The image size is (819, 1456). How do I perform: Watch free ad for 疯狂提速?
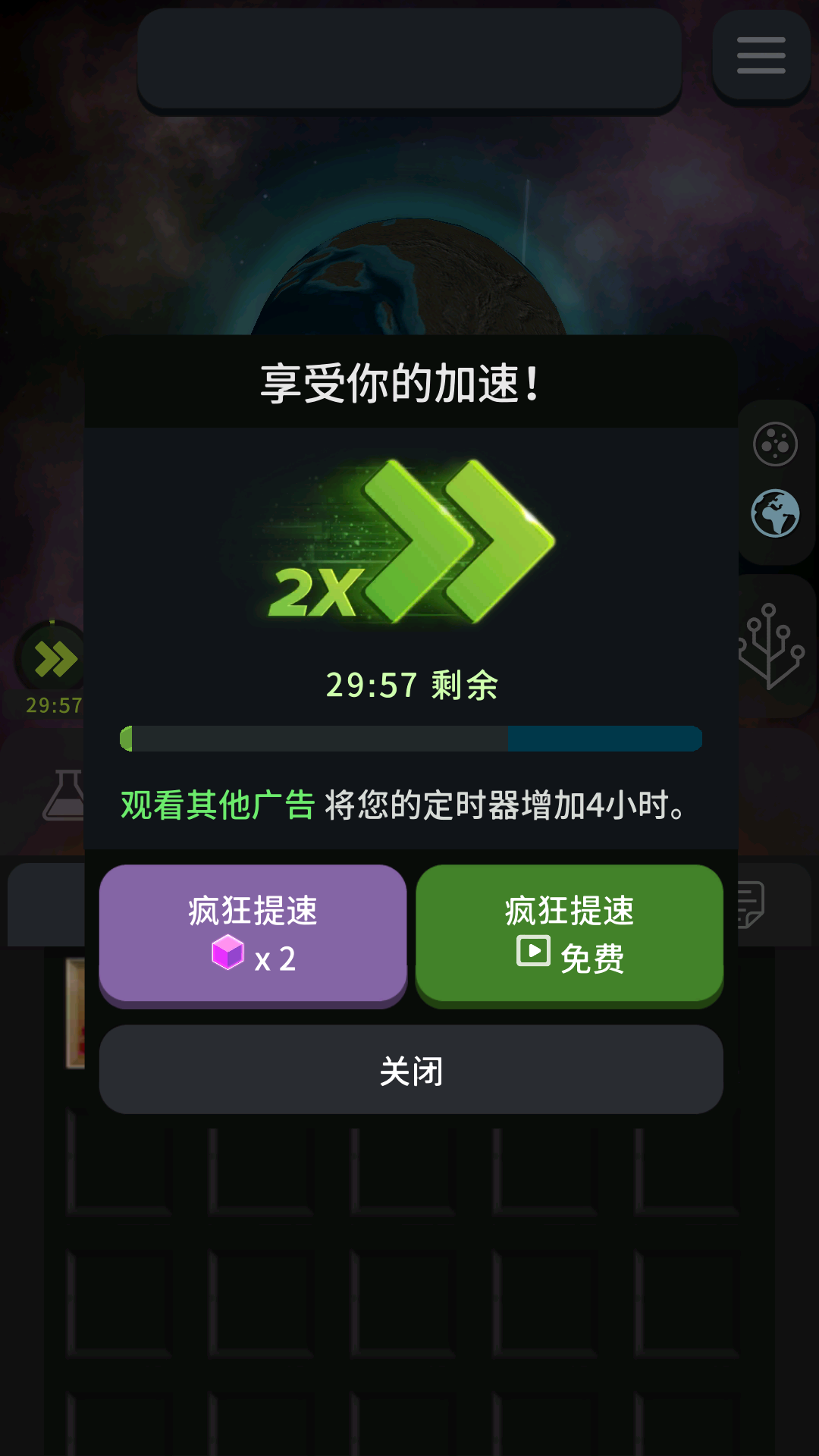569,933
